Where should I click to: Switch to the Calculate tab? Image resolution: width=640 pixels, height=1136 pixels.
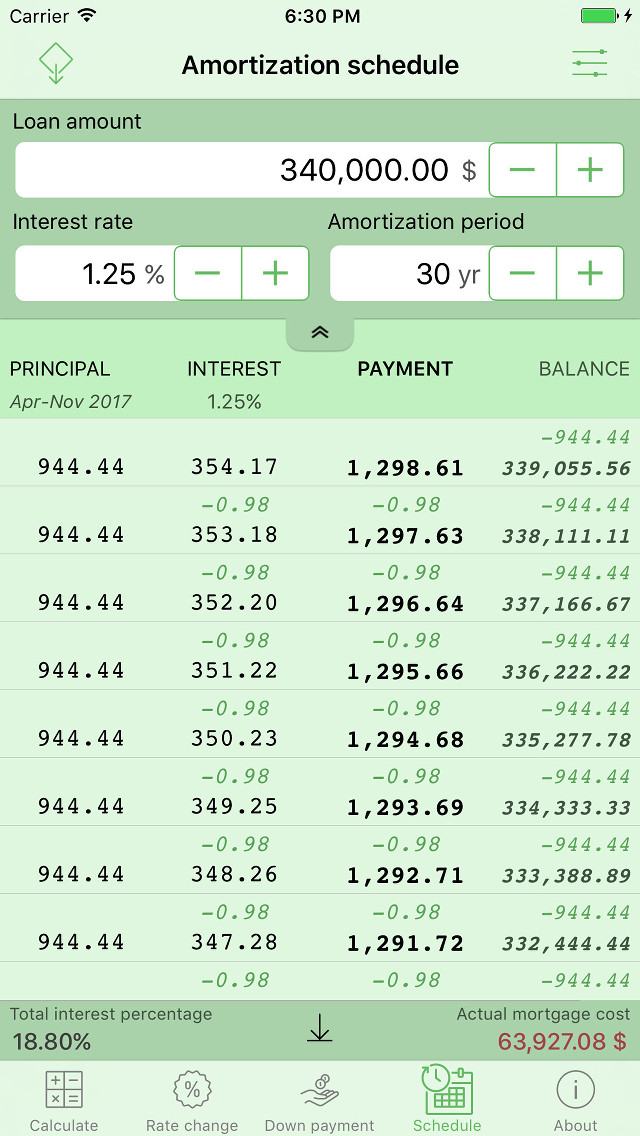click(x=64, y=1100)
